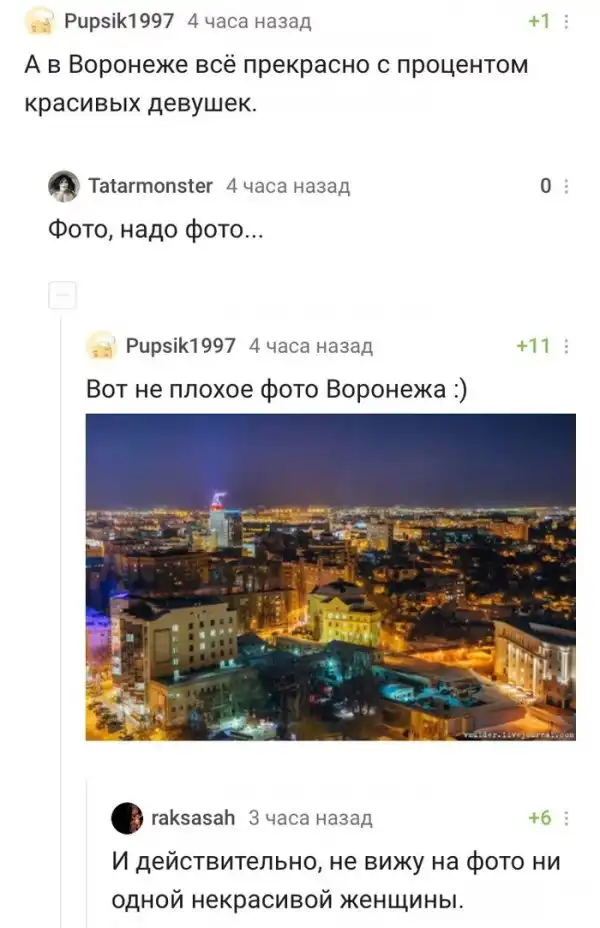Tap raksasah's avatar picture
This screenshot has width=600, height=928.
[x=127, y=818]
